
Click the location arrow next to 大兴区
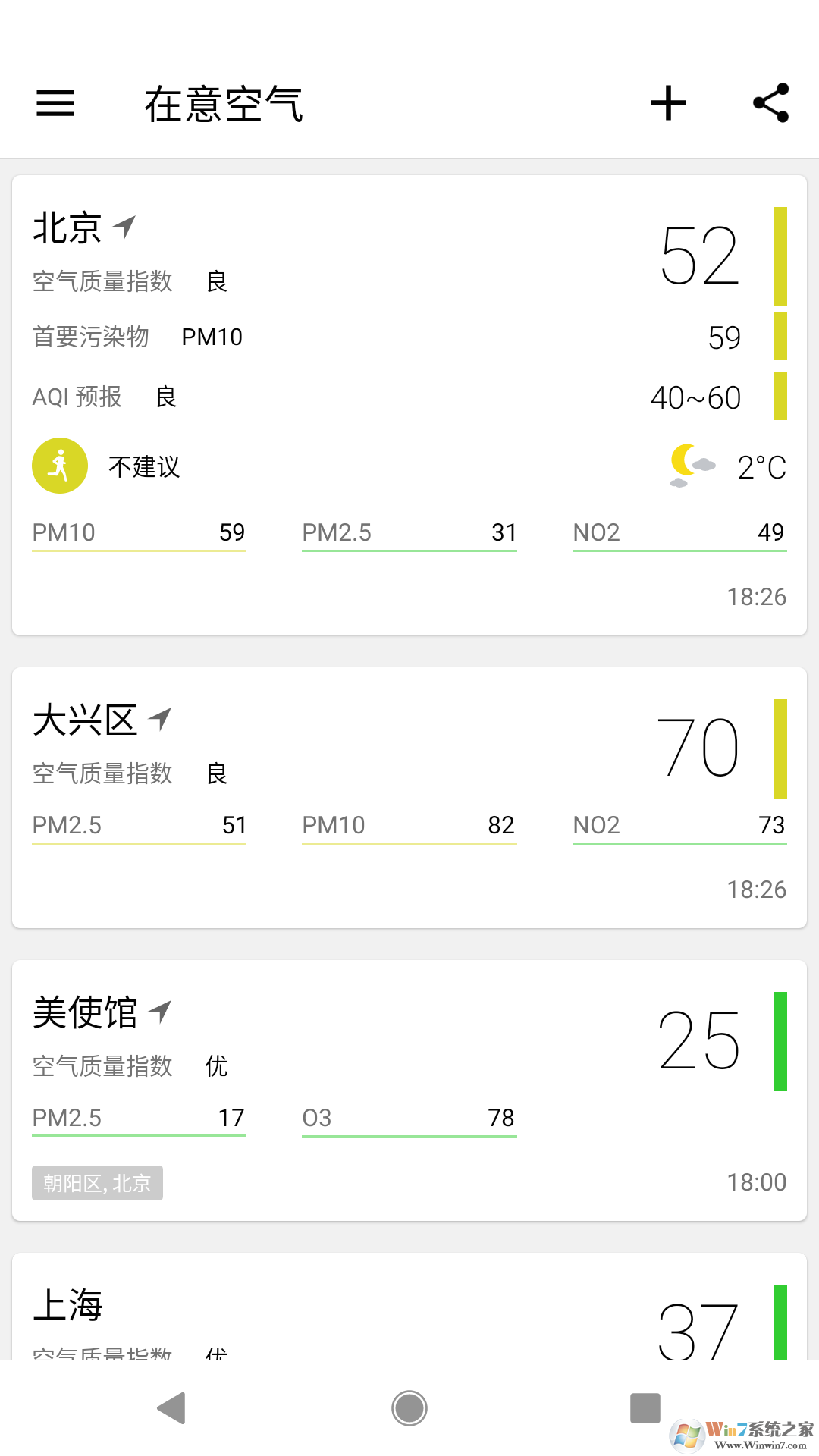click(x=162, y=717)
